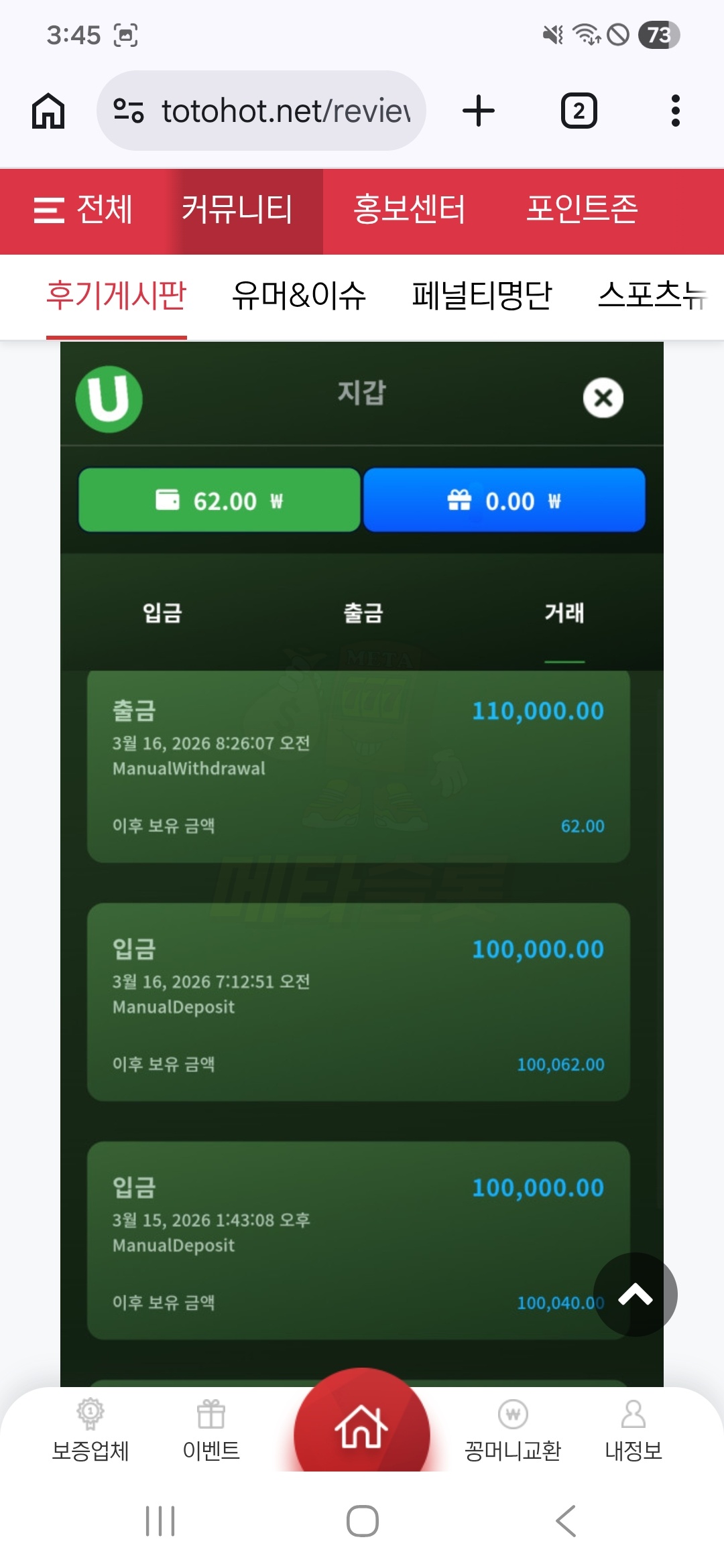Go to the 이벤트 page
The height and width of the screenshot is (1568, 724).
click(211, 1431)
